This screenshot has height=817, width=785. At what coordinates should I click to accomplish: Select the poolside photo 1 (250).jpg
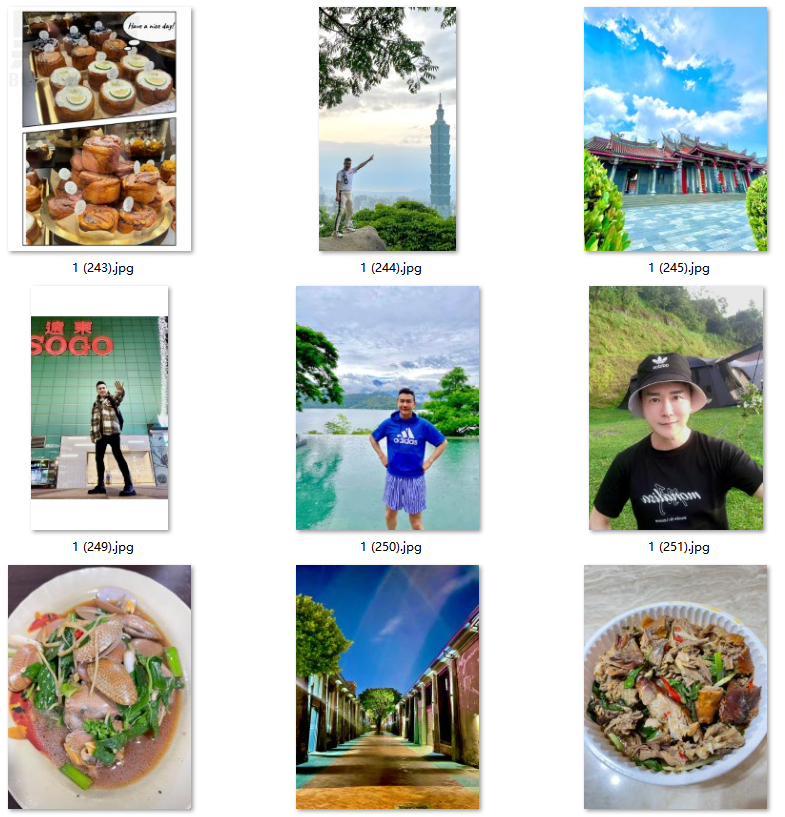tap(388, 408)
